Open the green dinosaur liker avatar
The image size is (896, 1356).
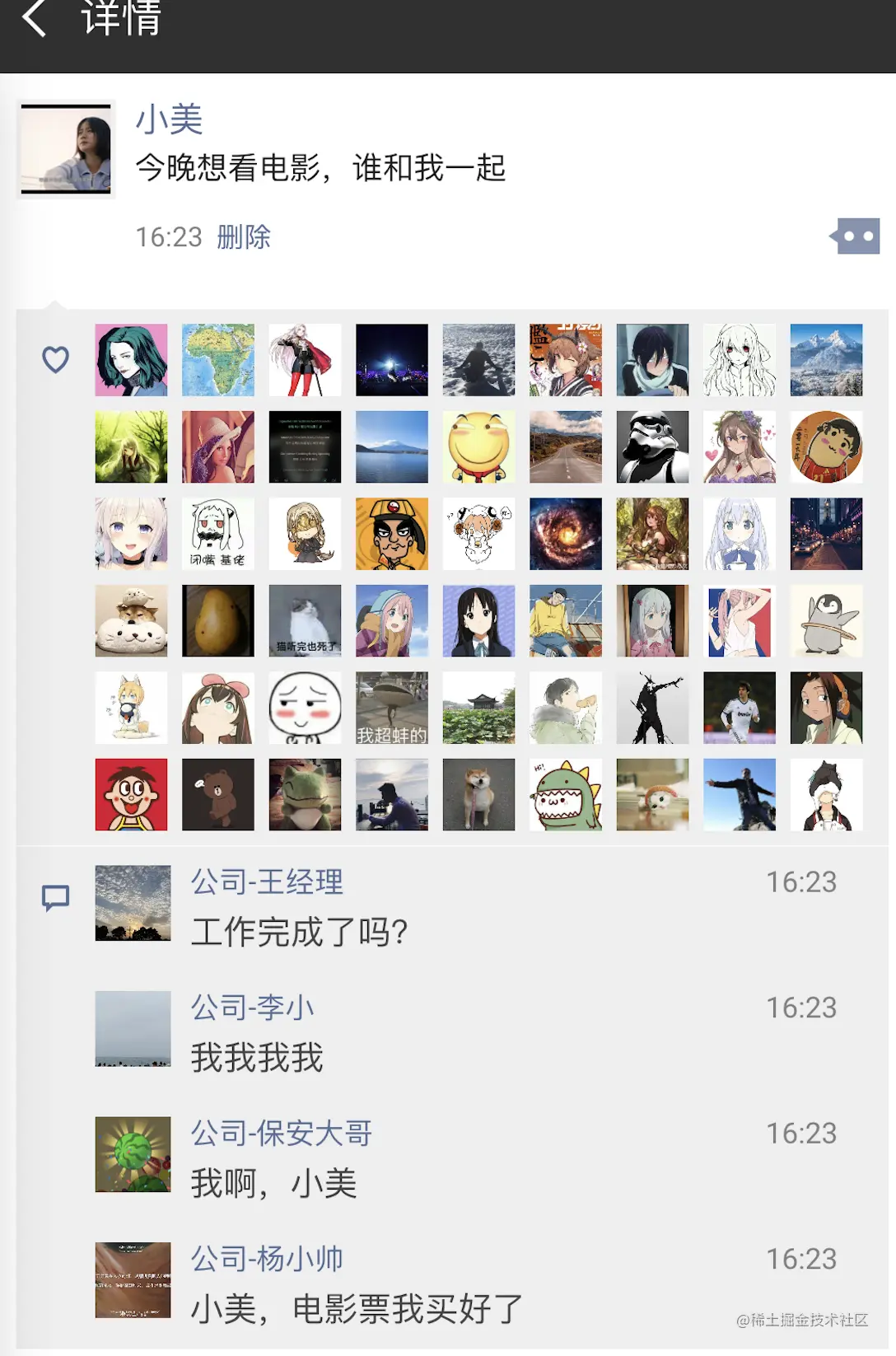[566, 795]
